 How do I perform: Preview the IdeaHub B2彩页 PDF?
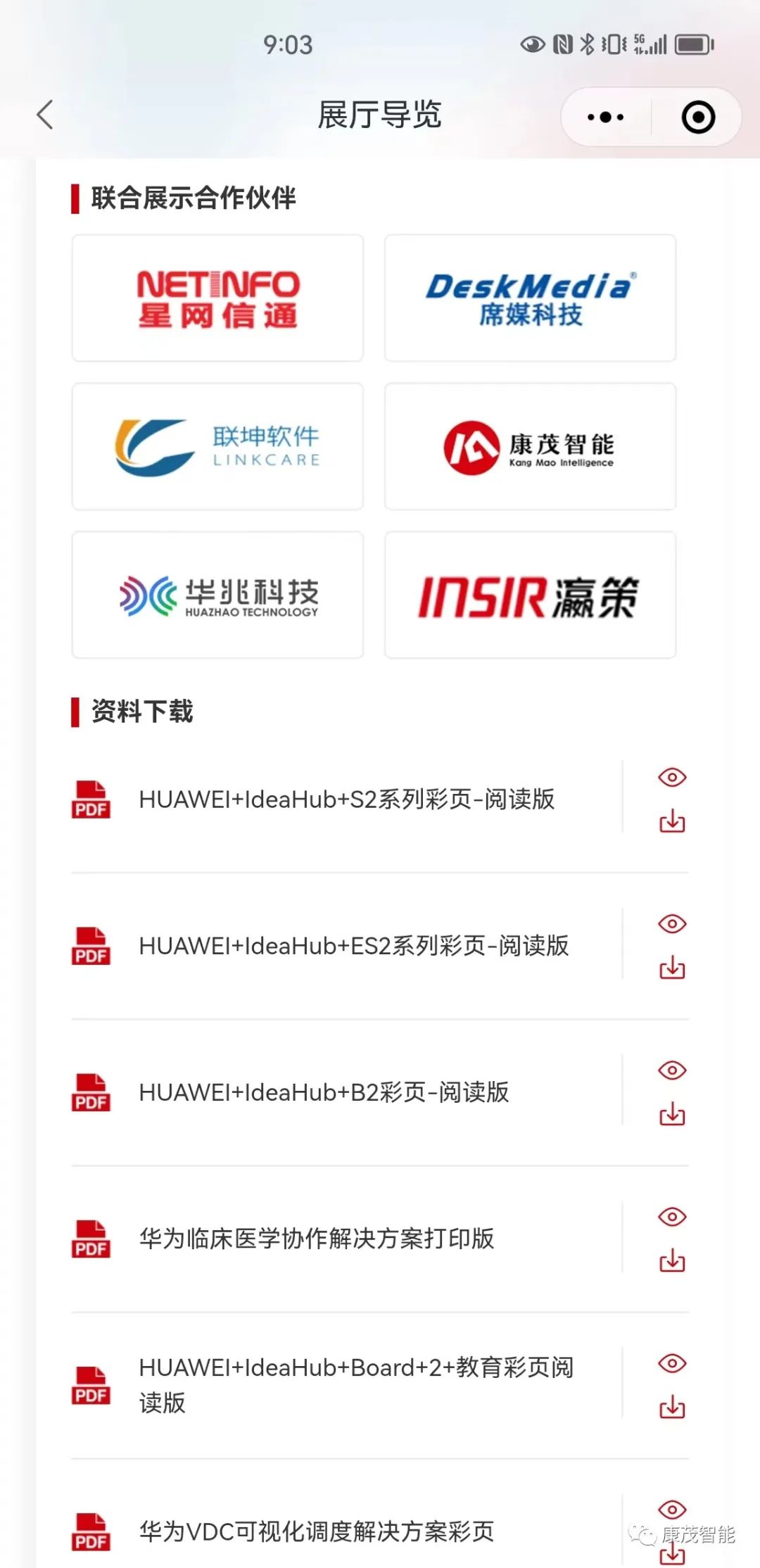(x=672, y=1070)
